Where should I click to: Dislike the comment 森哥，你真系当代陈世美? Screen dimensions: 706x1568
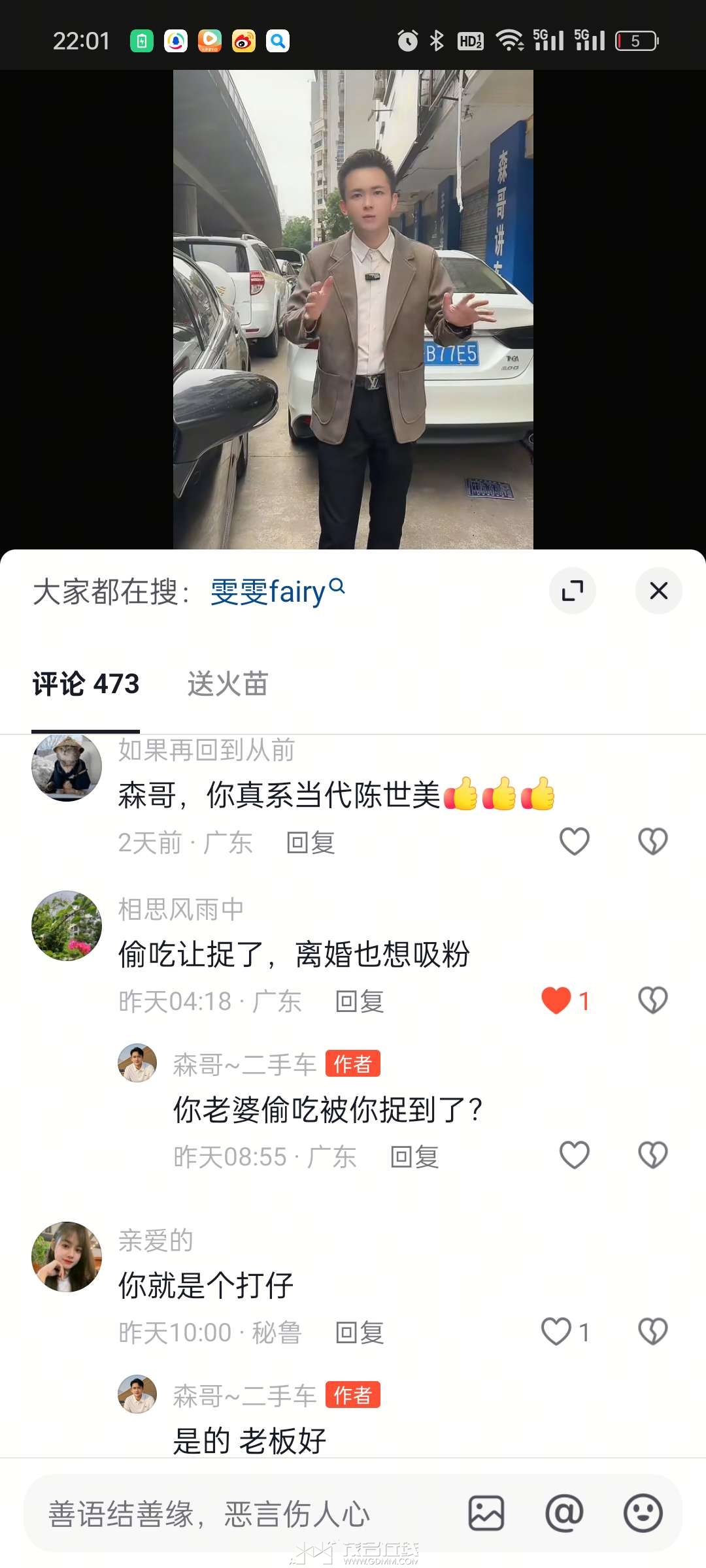(x=652, y=841)
